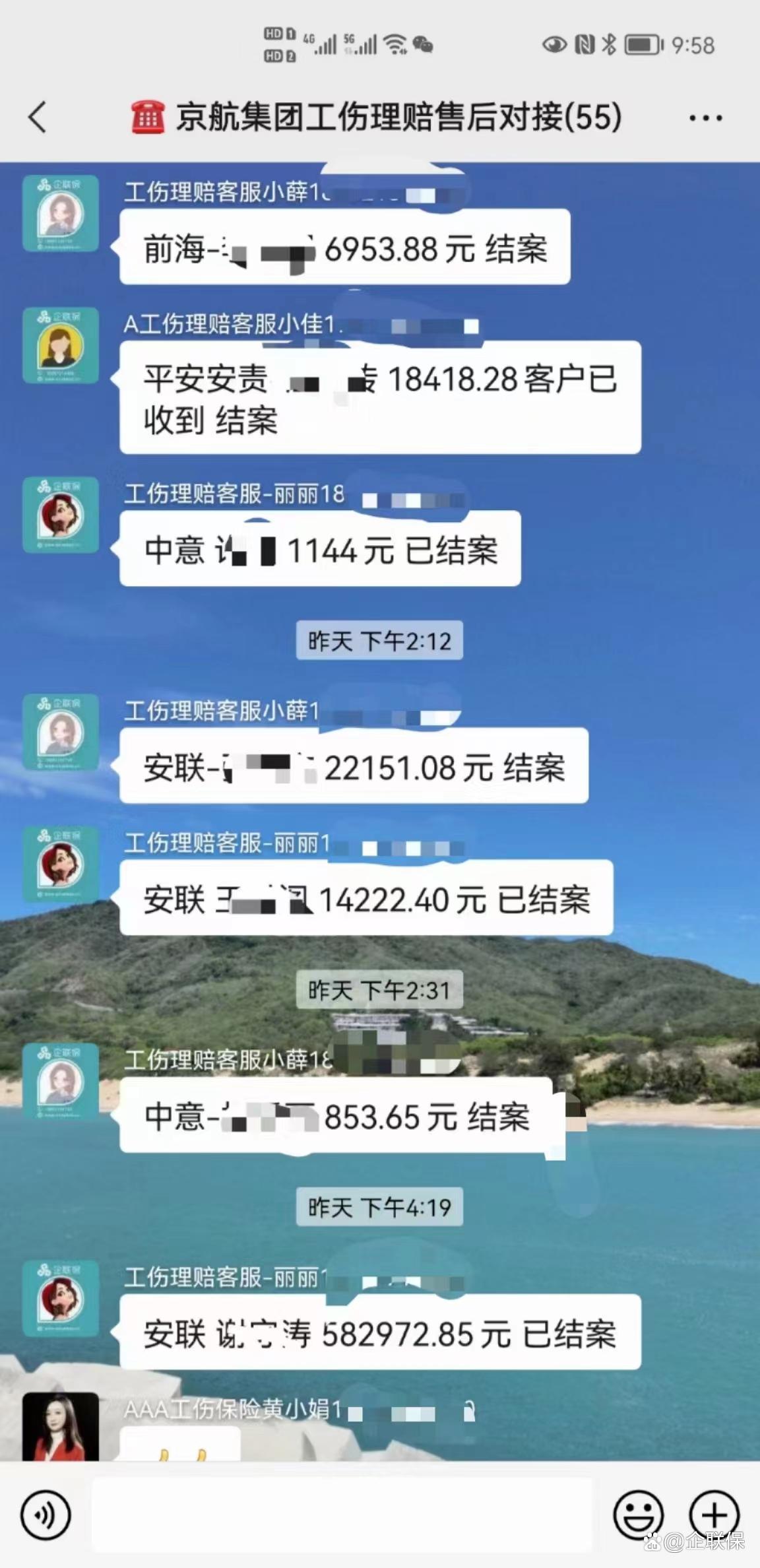Open the plus attachment menu
760x1568 pixels.
point(714,1515)
